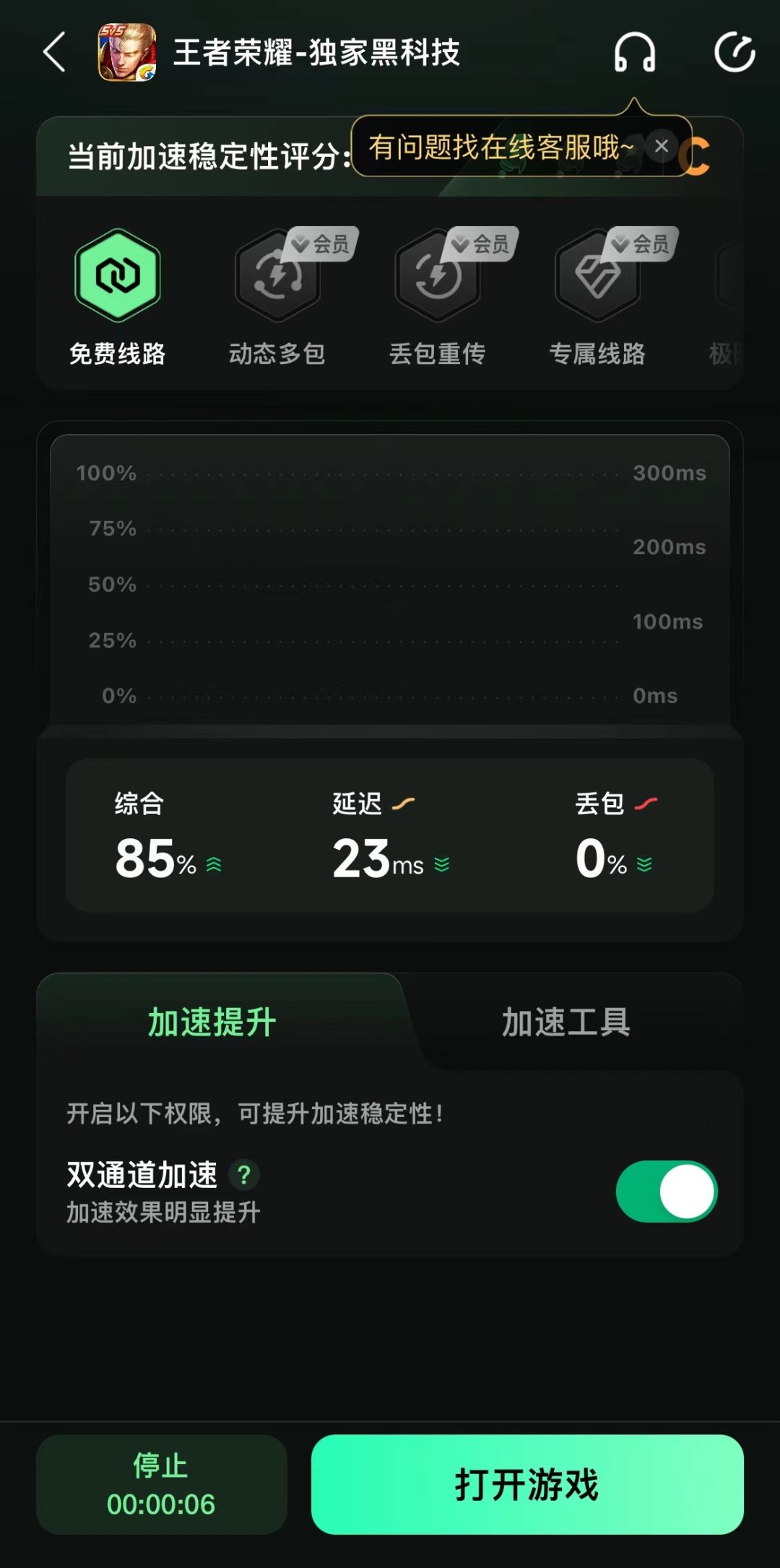The width and height of the screenshot is (780, 1568).
Task: Open the 延迟 trend indicator
Action: (x=402, y=804)
